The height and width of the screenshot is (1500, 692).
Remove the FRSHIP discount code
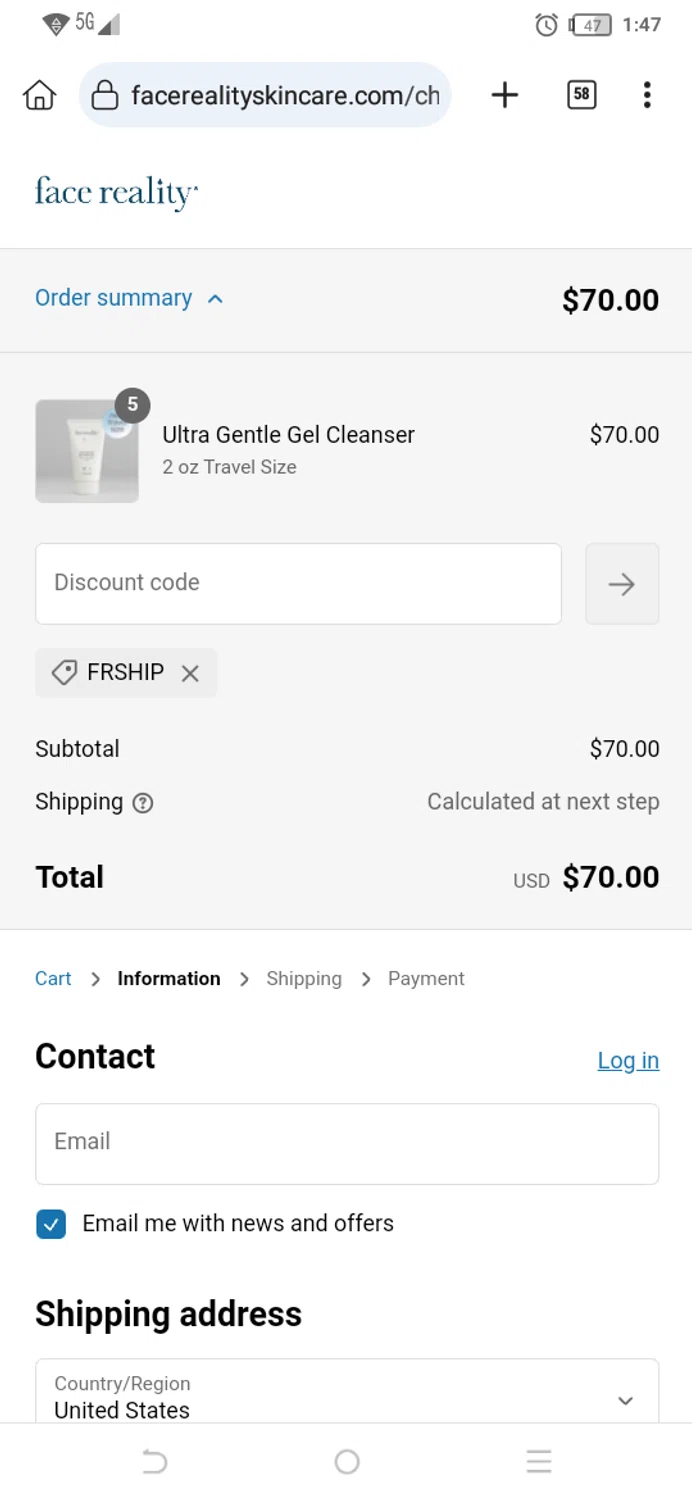[x=190, y=673]
